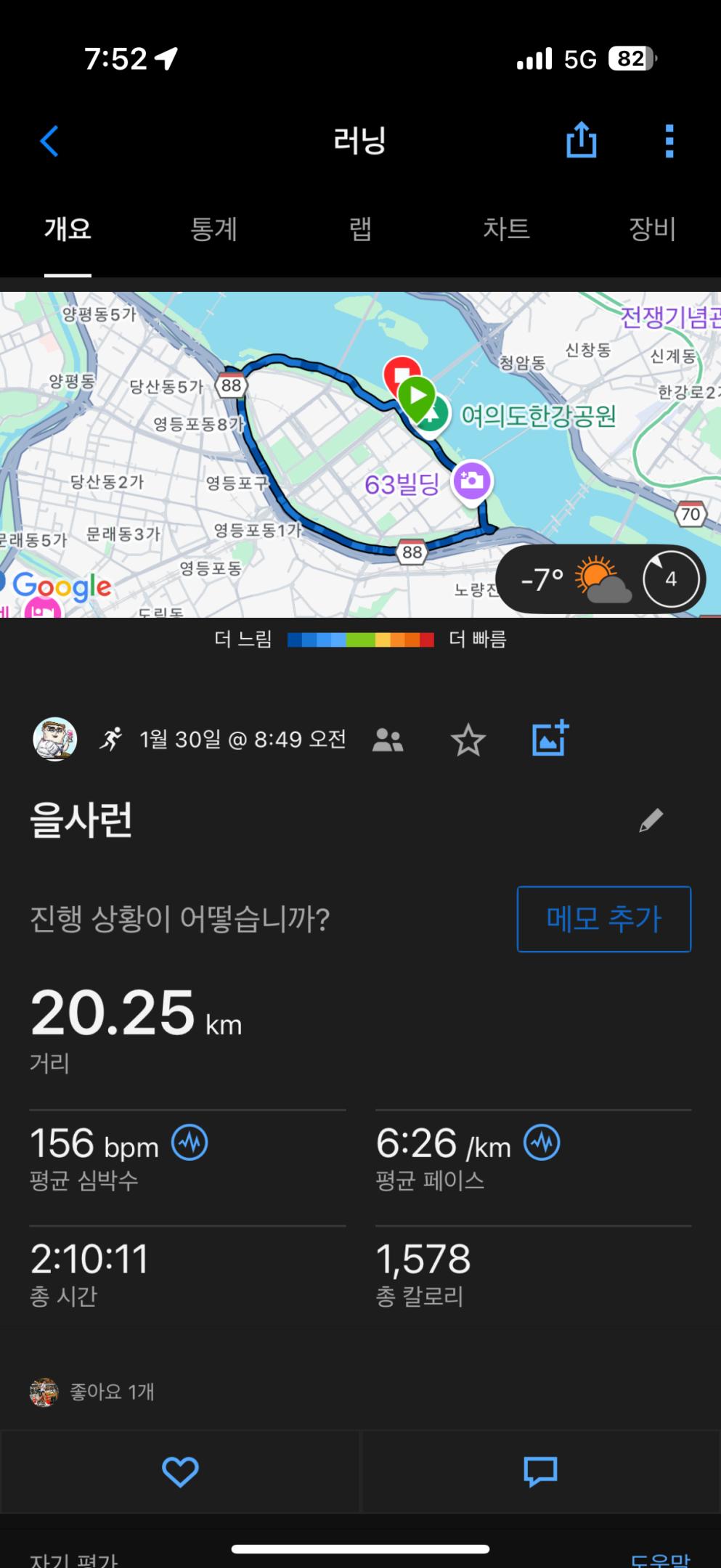This screenshot has width=721, height=1568.
Task: Like this activity with the heart
Action: [180, 1472]
